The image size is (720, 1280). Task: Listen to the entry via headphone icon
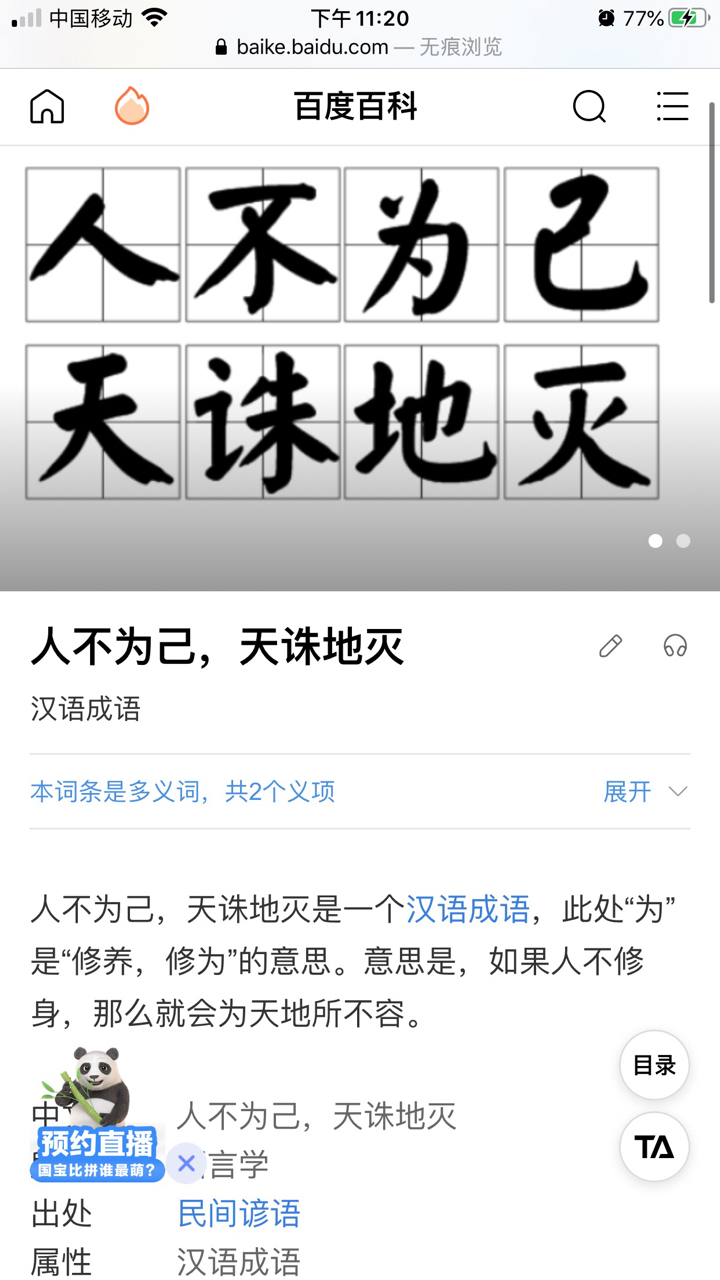[x=675, y=646]
